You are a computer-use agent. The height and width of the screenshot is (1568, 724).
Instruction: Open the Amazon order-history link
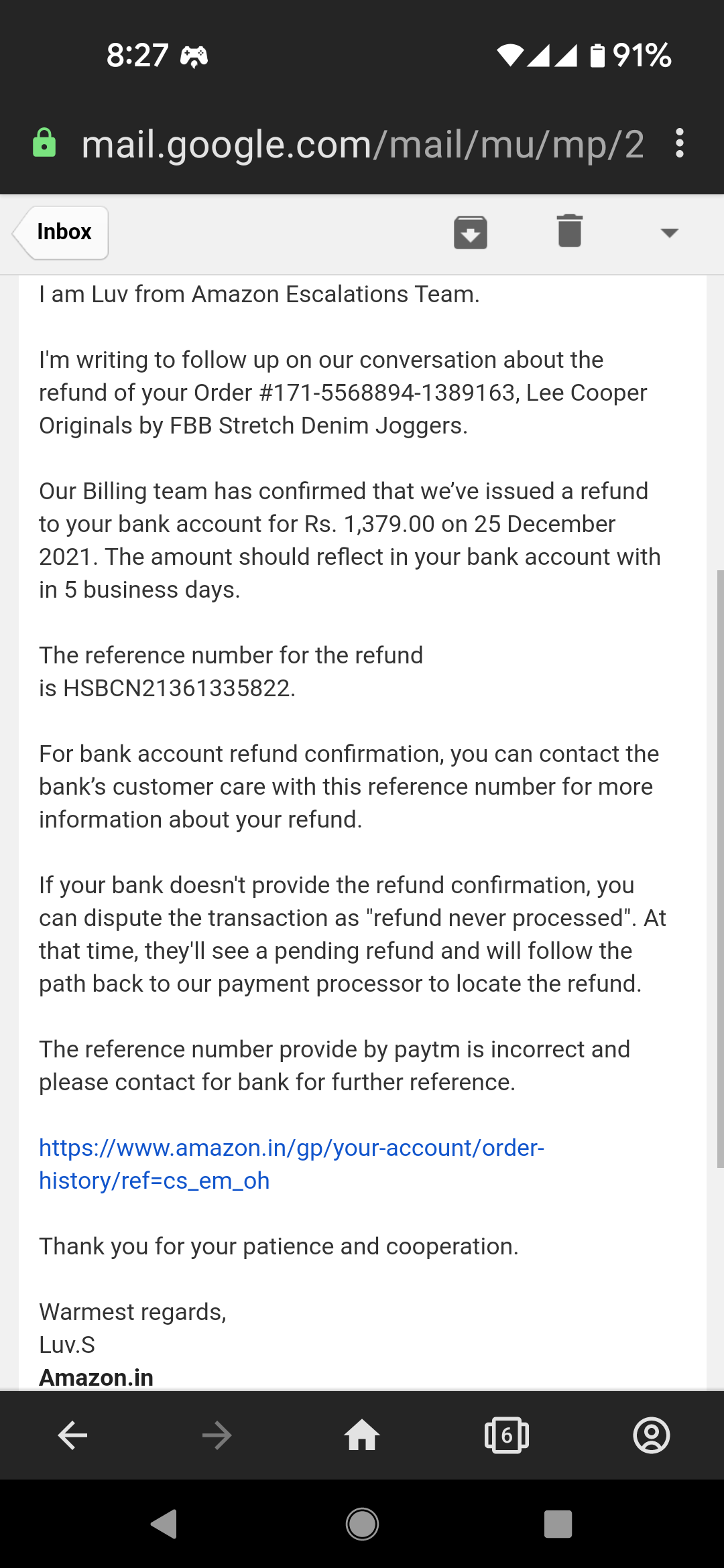coord(292,1164)
